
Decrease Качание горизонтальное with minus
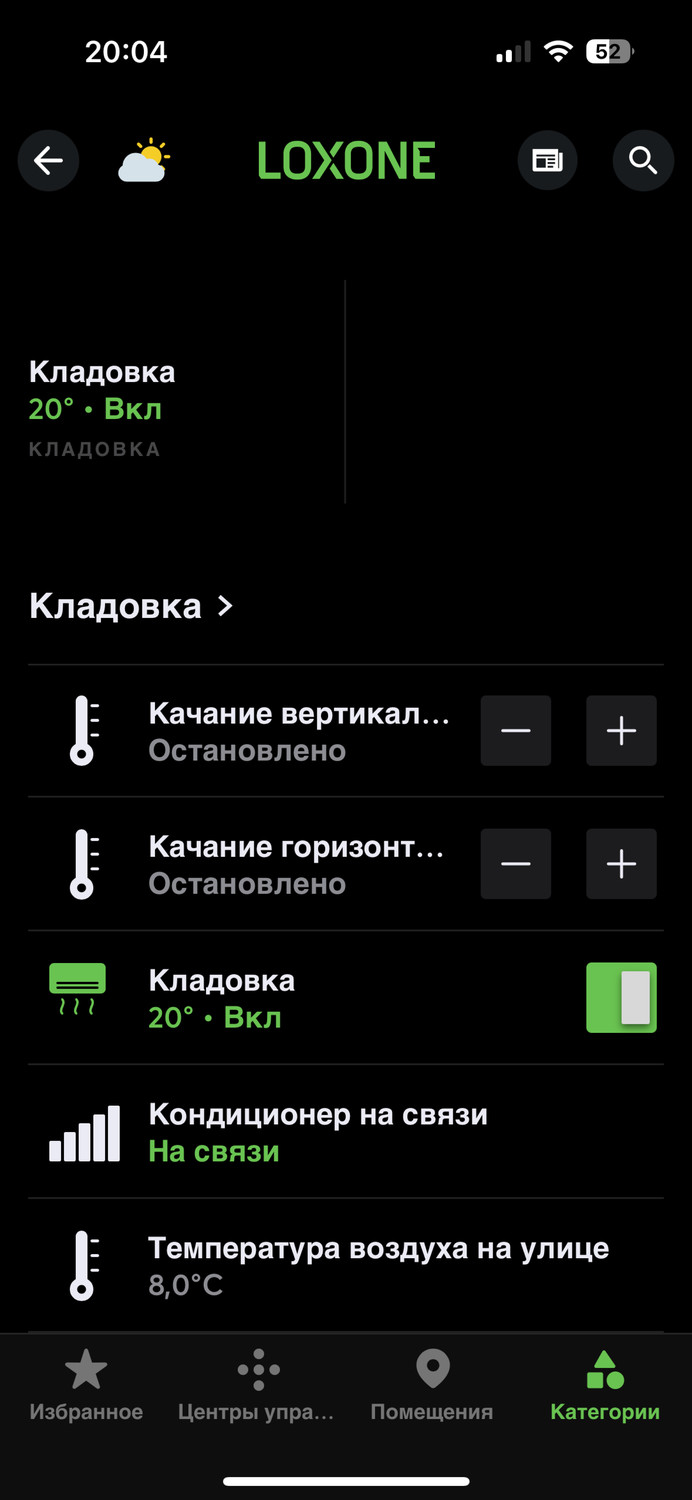516,864
